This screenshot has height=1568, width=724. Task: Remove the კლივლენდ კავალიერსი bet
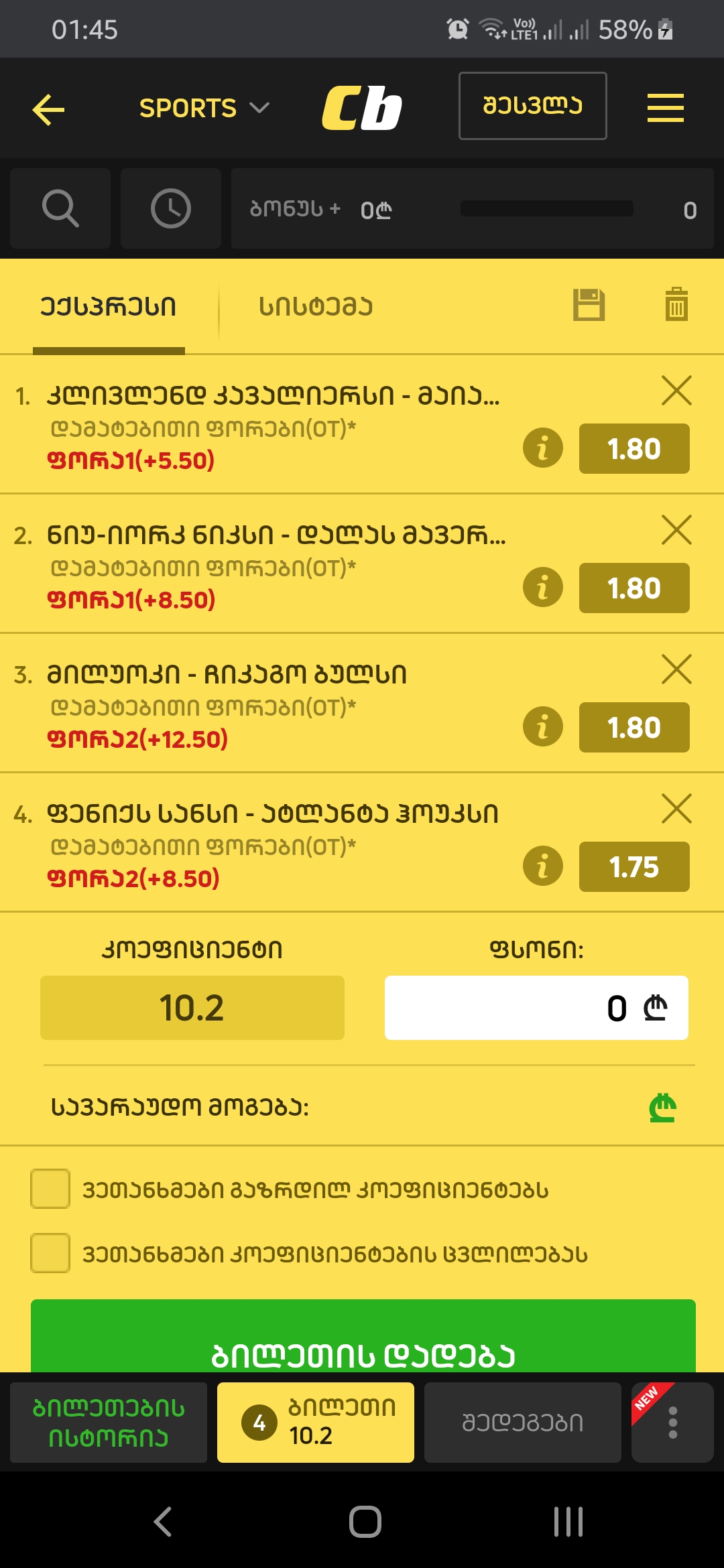pos(676,391)
